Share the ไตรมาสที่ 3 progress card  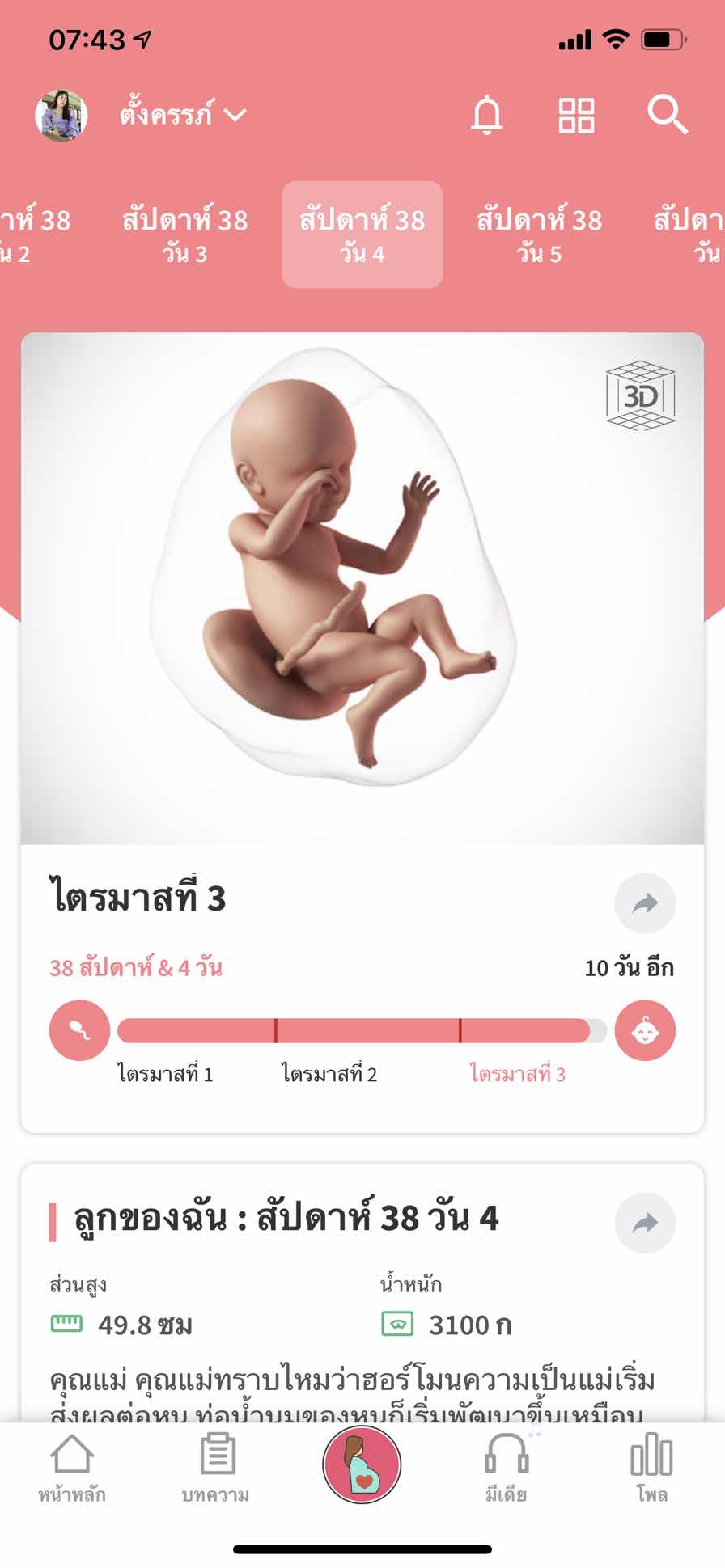pos(645,903)
